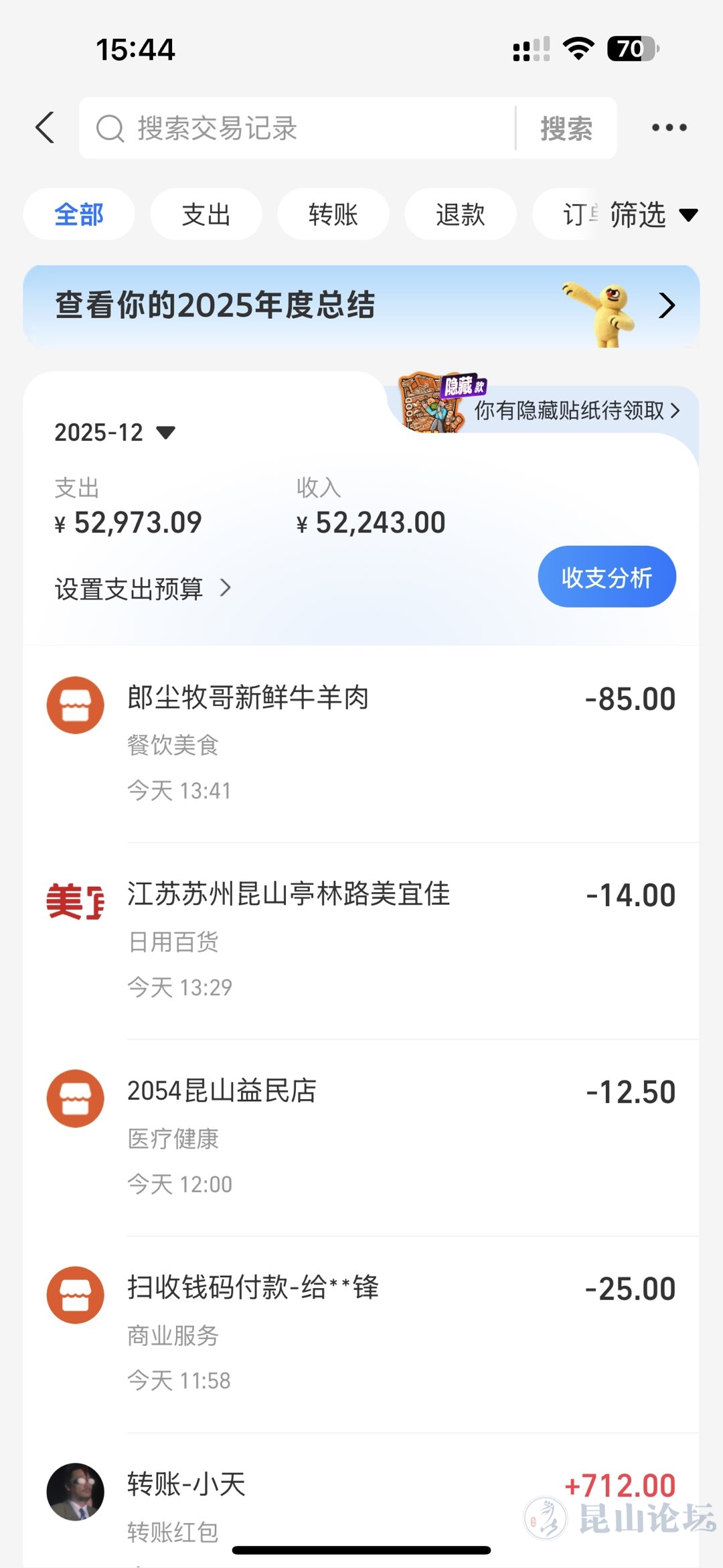Tap the 收支分析 button
723x1568 pixels.
607,577
